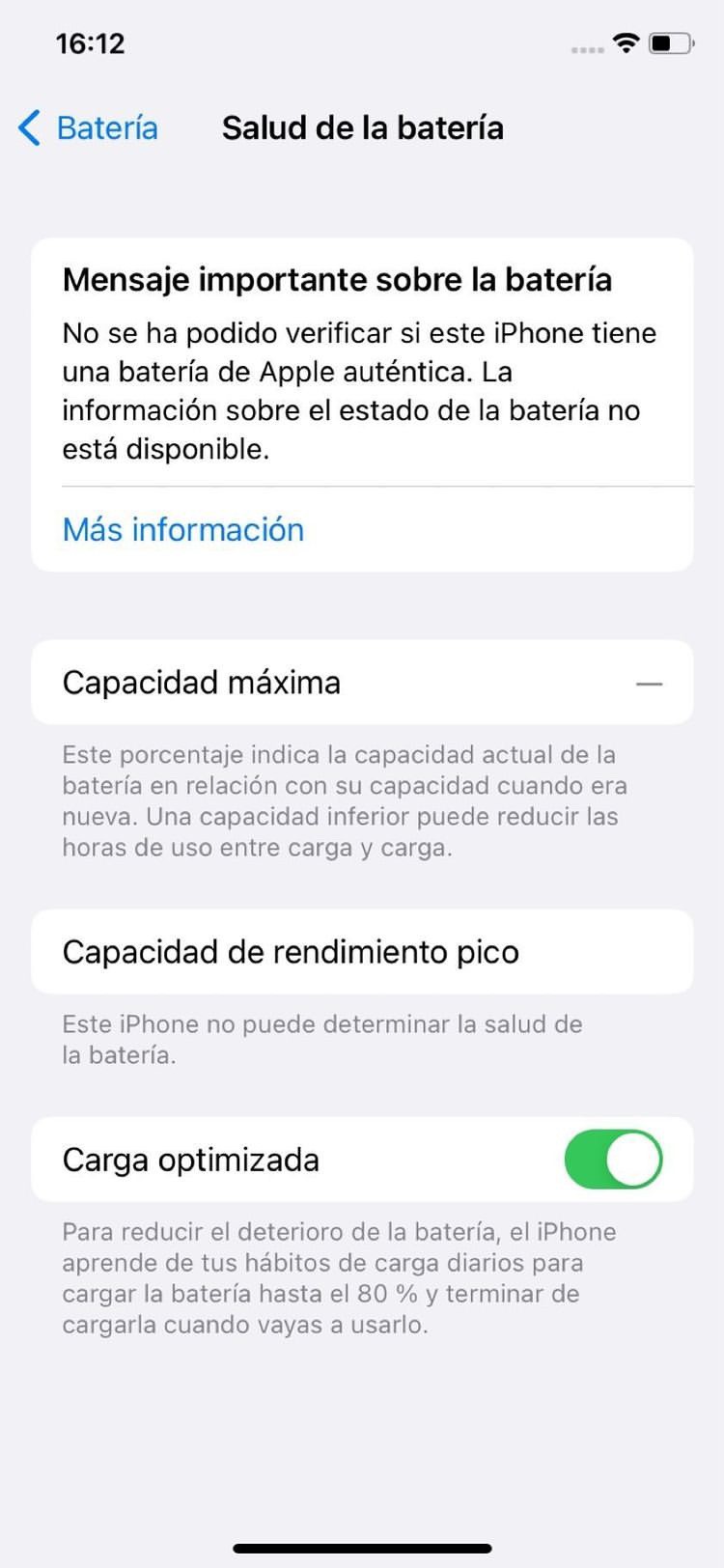Viewport: 724px width, 1568px height.
Task: Turn off Carga optimizada switch
Action: (x=613, y=1159)
